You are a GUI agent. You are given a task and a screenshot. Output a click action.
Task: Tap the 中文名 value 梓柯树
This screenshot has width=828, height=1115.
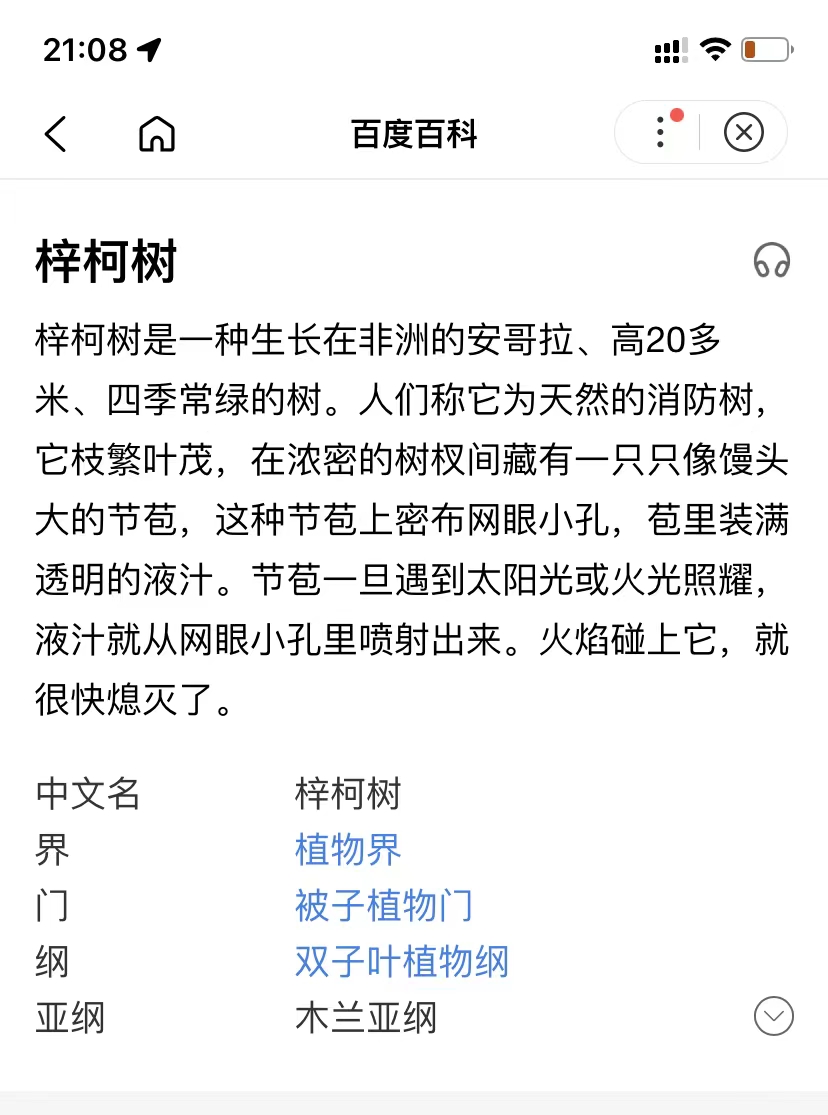pyautogui.click(x=347, y=794)
